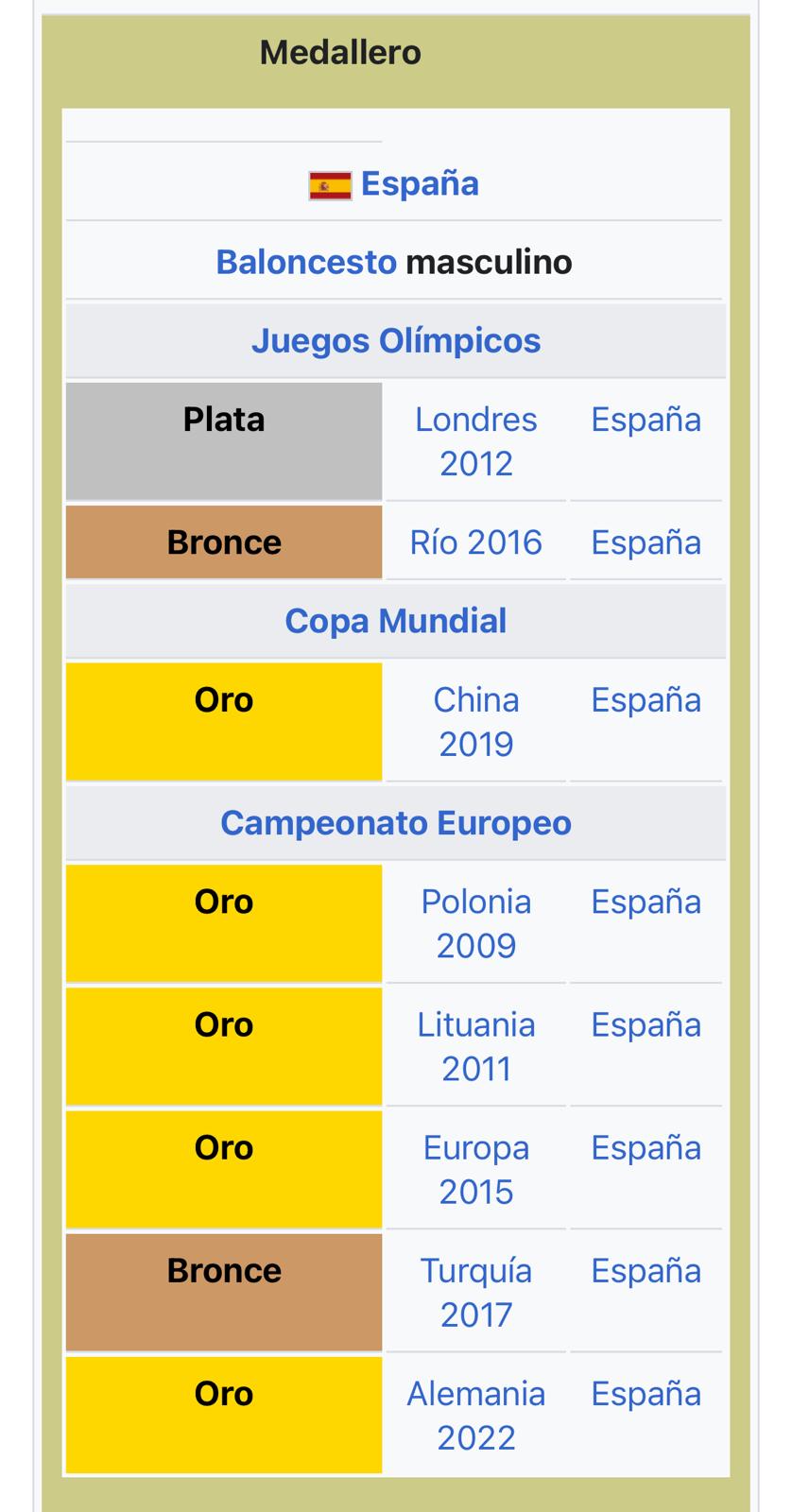
Task: Tap the Turquía 2017 link
Action: click(x=476, y=1293)
